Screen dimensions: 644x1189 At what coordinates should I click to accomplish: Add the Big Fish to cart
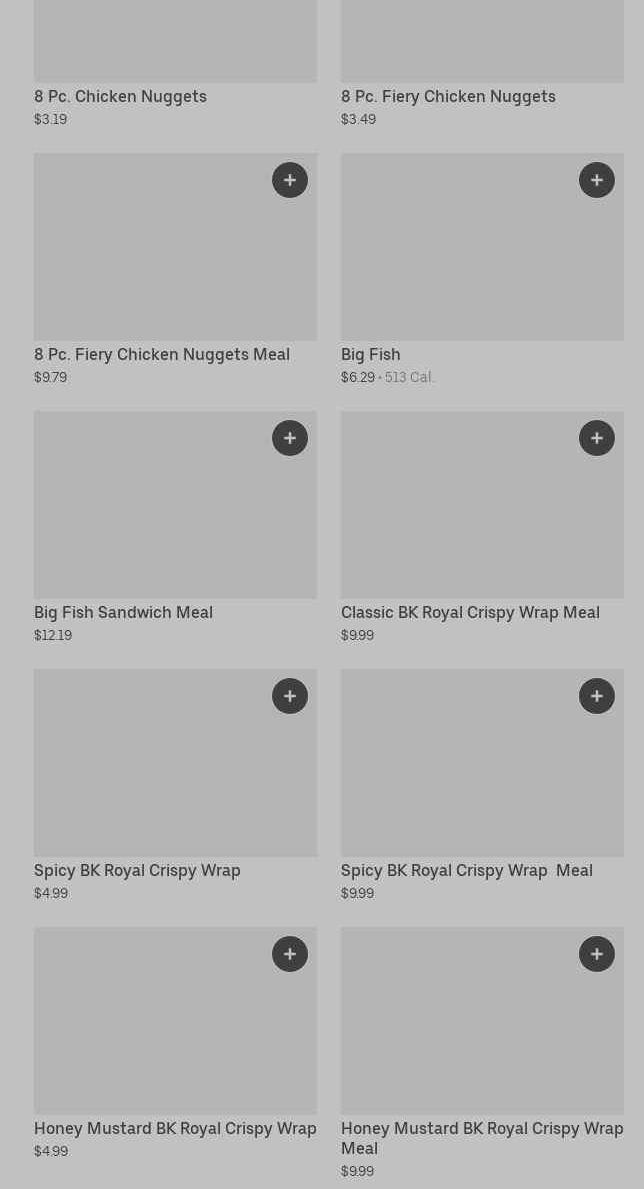coord(597,180)
